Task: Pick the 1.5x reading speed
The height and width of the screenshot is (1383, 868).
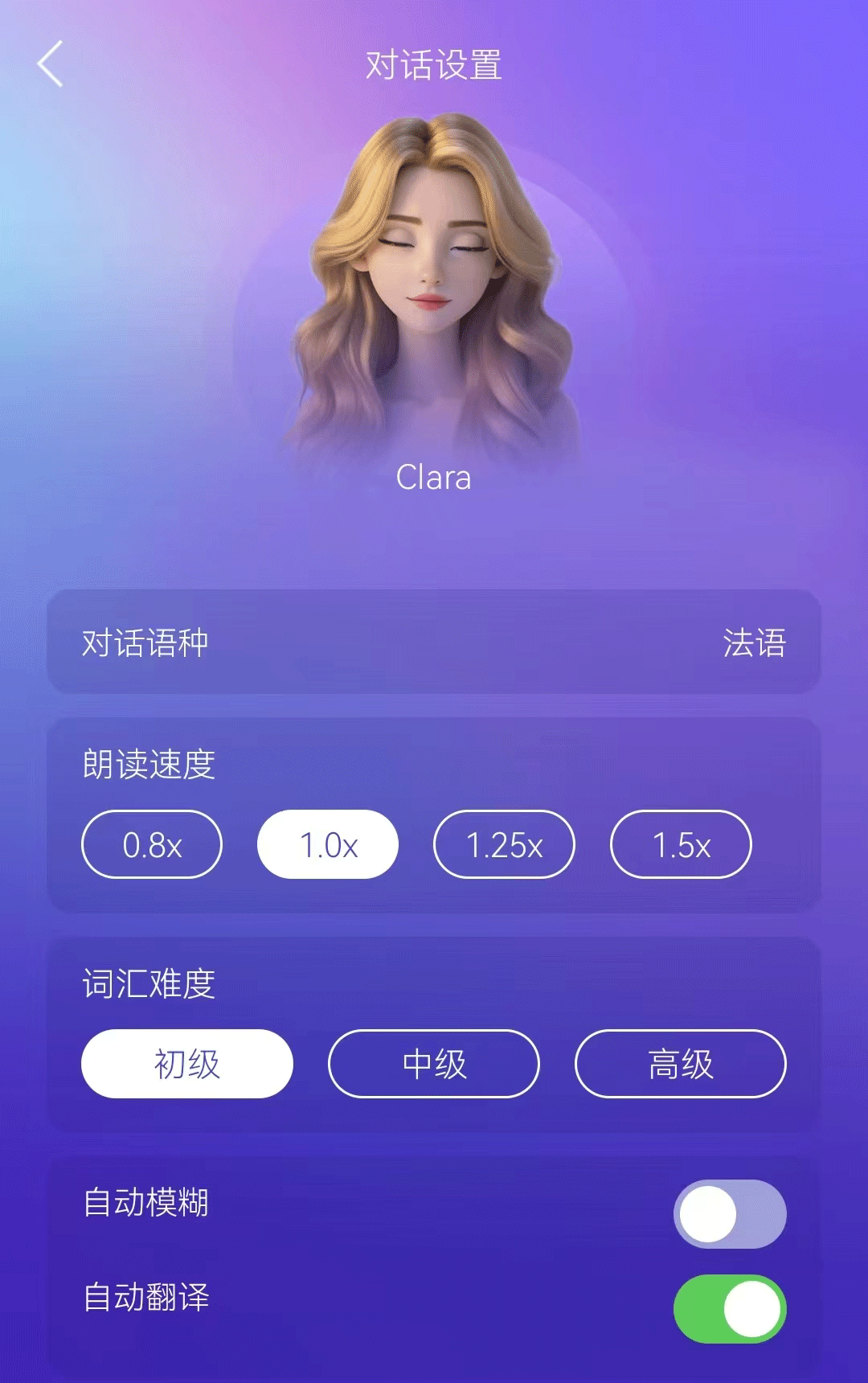Action: pyautogui.click(x=681, y=844)
